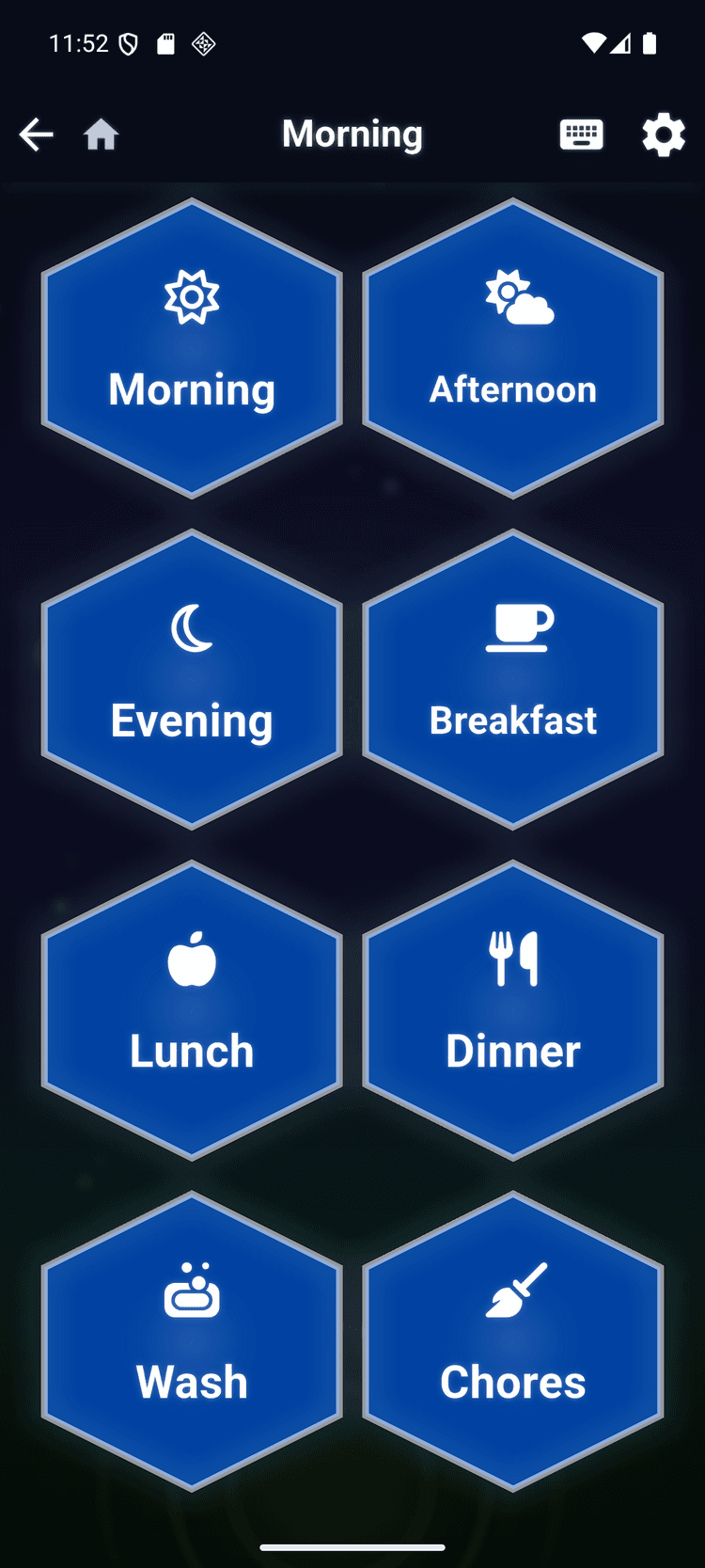Tap the home icon in top bar

click(x=101, y=134)
